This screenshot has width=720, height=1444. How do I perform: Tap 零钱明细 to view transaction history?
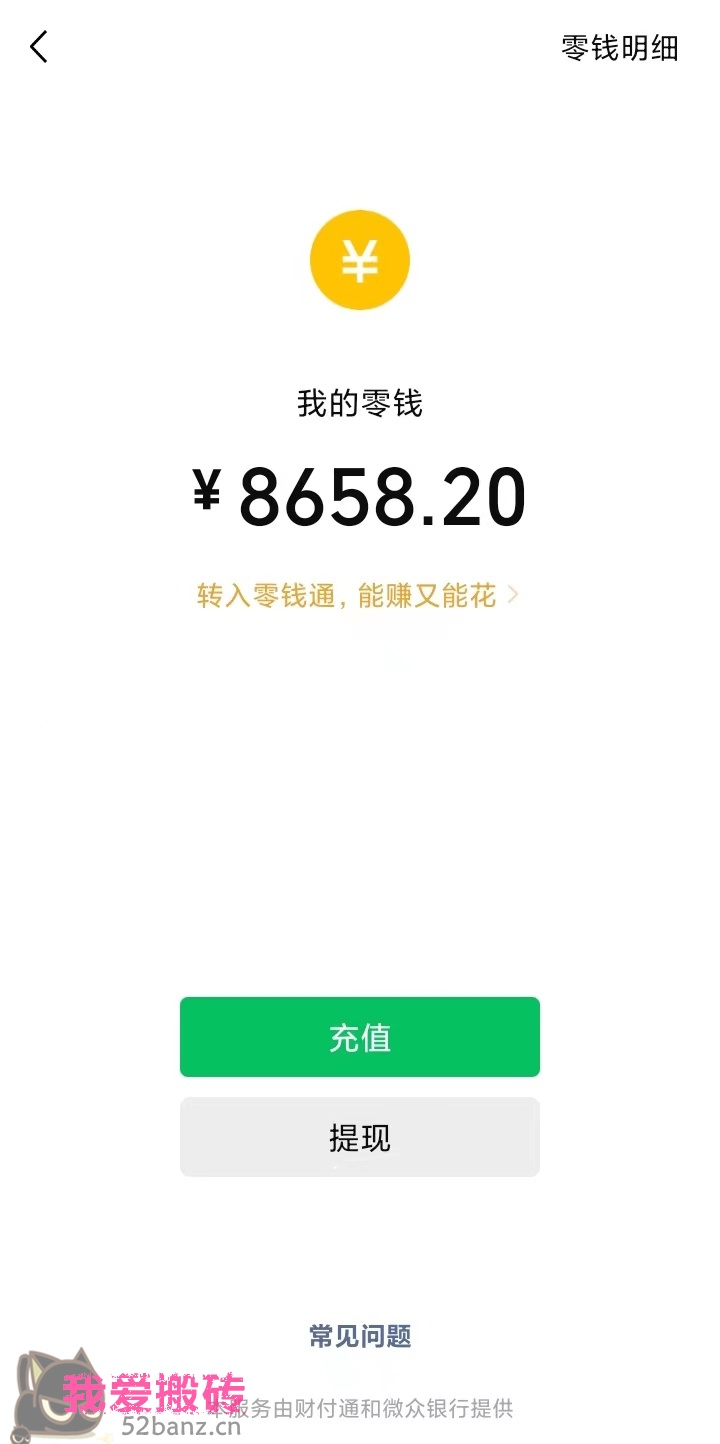point(618,48)
